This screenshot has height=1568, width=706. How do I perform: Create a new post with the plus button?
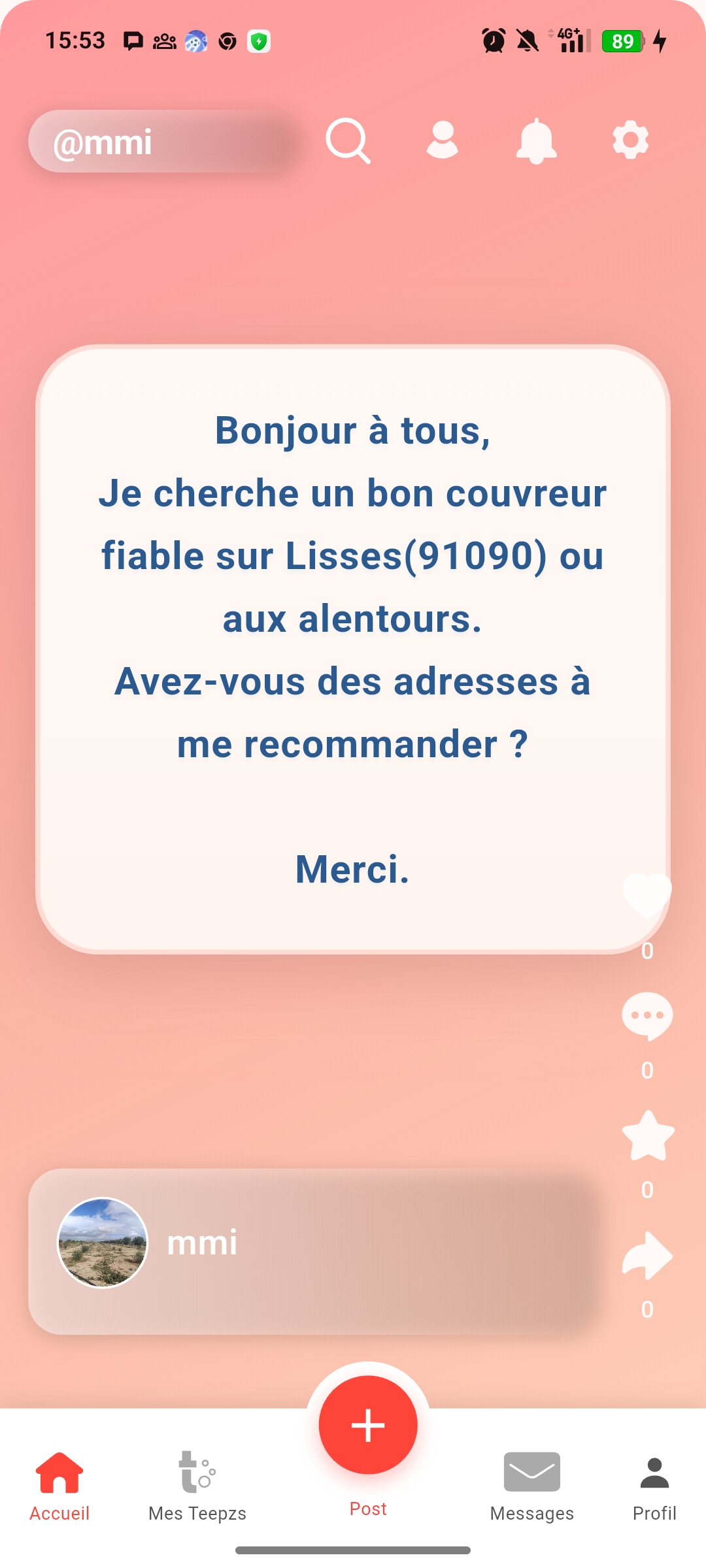[x=368, y=1425]
